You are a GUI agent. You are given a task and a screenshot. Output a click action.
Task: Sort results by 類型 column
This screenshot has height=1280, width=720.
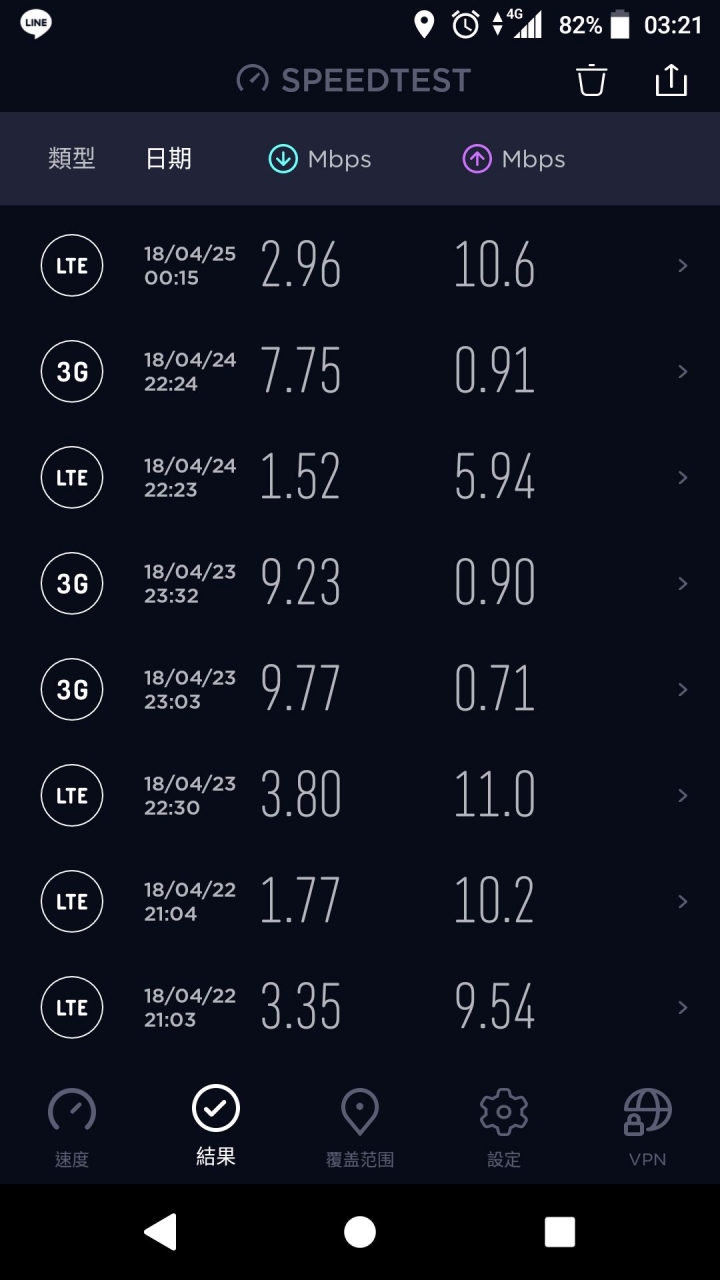tap(72, 158)
